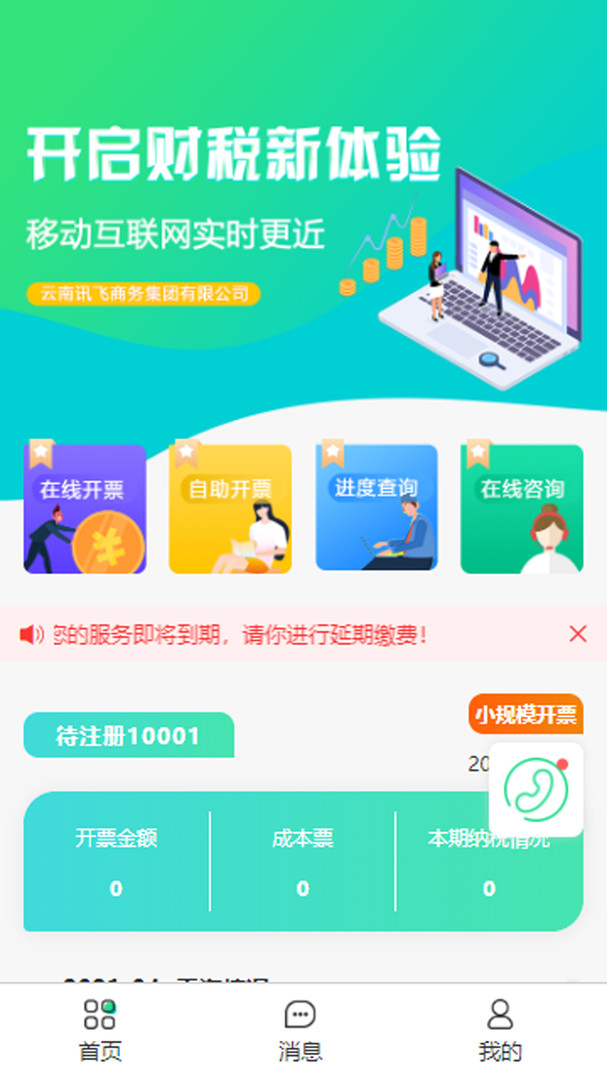Switch to the 我的 tab
This screenshot has height=1080, width=607.
[500, 1030]
